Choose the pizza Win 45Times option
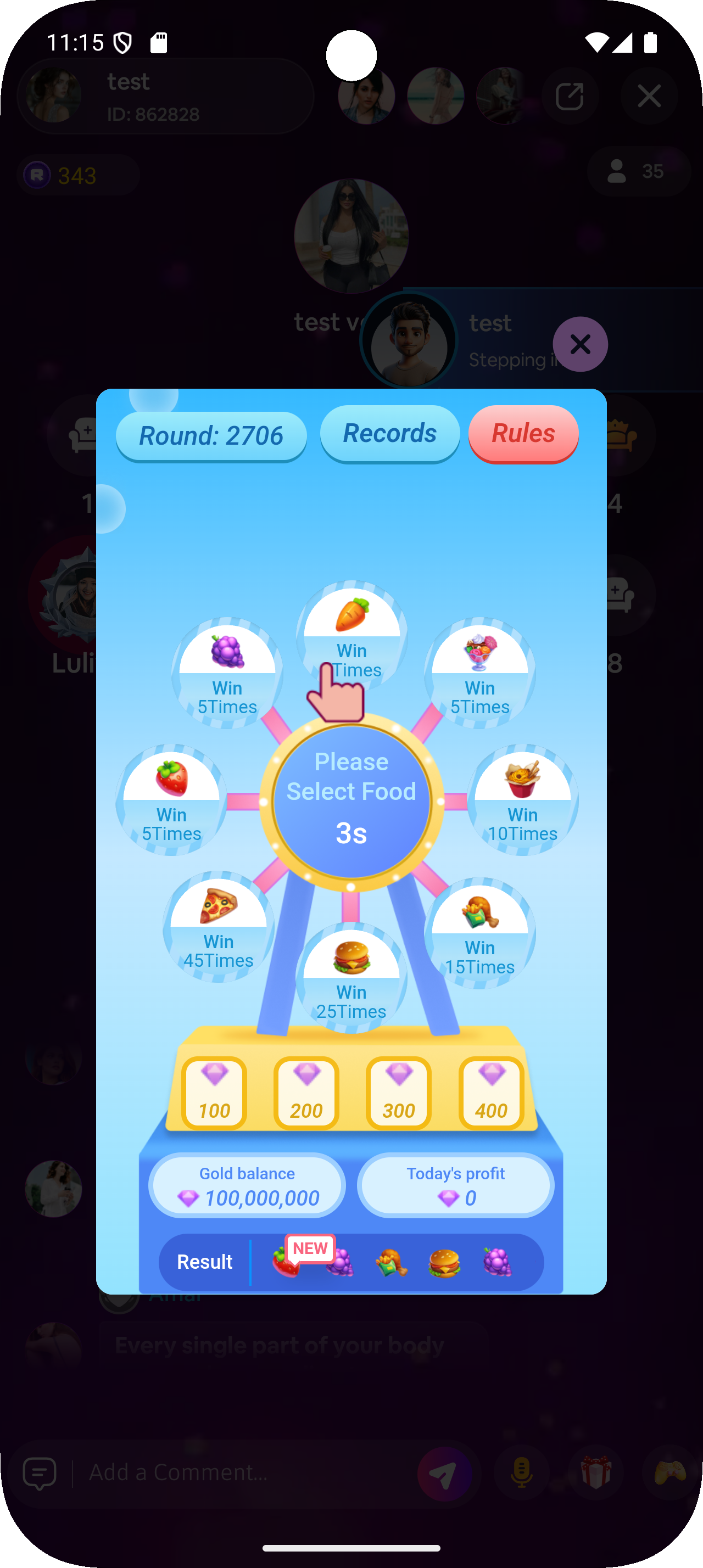 [219, 926]
